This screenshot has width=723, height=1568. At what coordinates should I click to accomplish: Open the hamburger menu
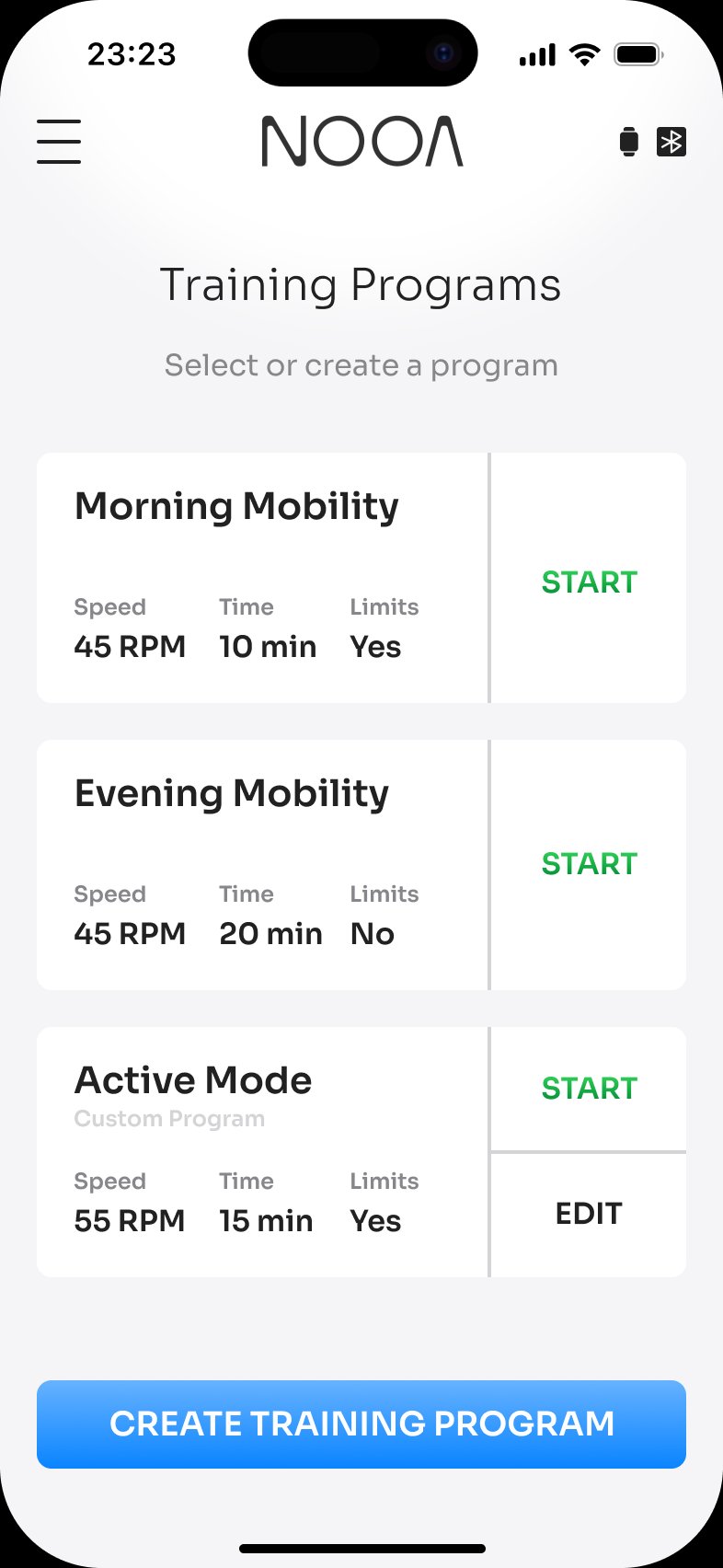tap(59, 142)
